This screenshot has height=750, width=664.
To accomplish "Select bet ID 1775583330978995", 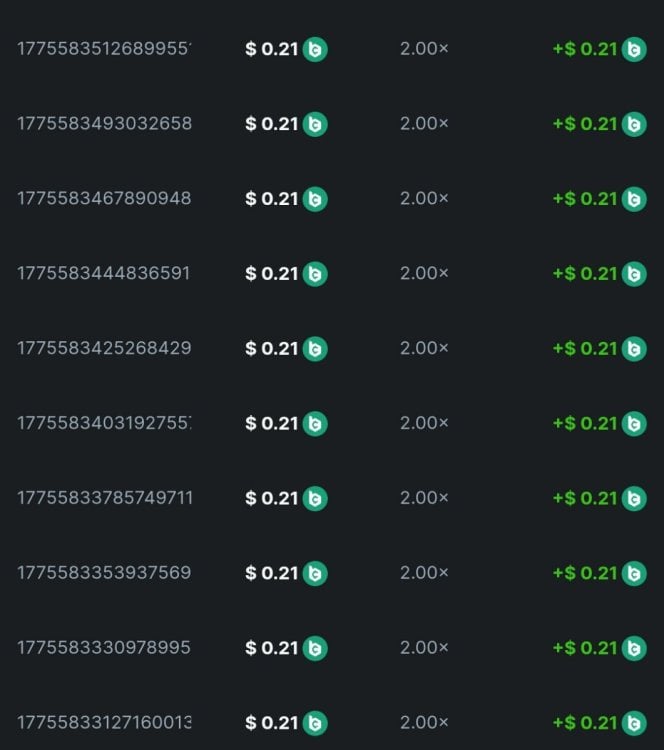I will tap(104, 648).
